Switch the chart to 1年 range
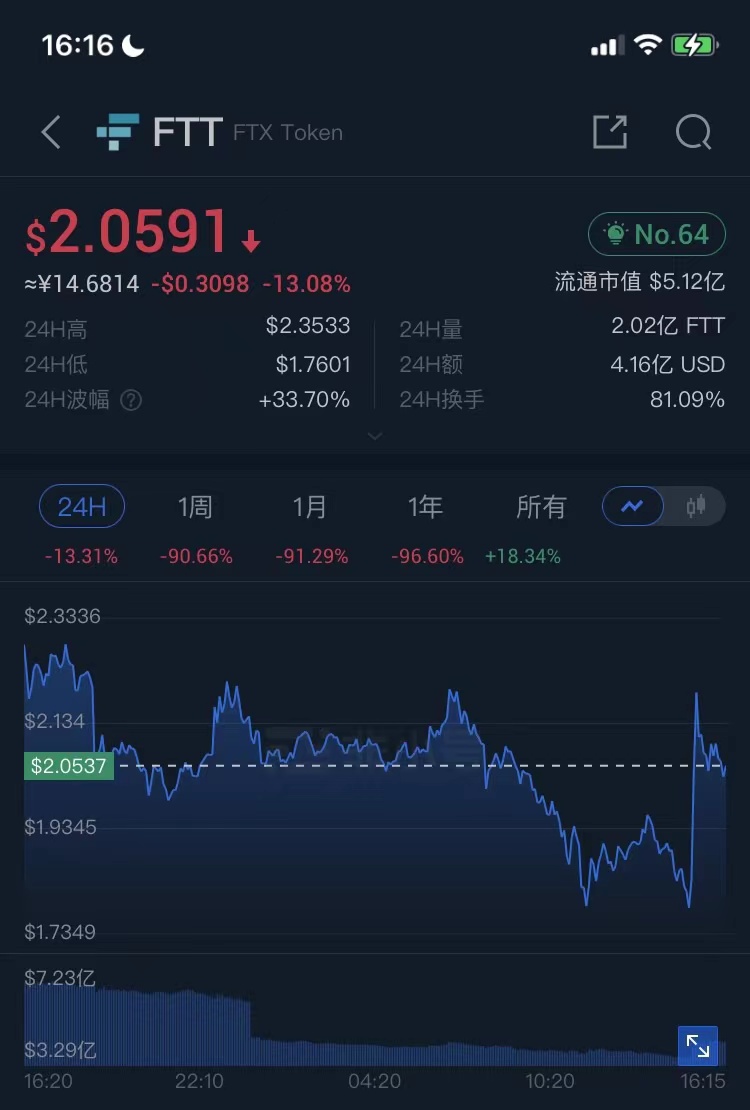The height and width of the screenshot is (1110, 750). tap(425, 507)
